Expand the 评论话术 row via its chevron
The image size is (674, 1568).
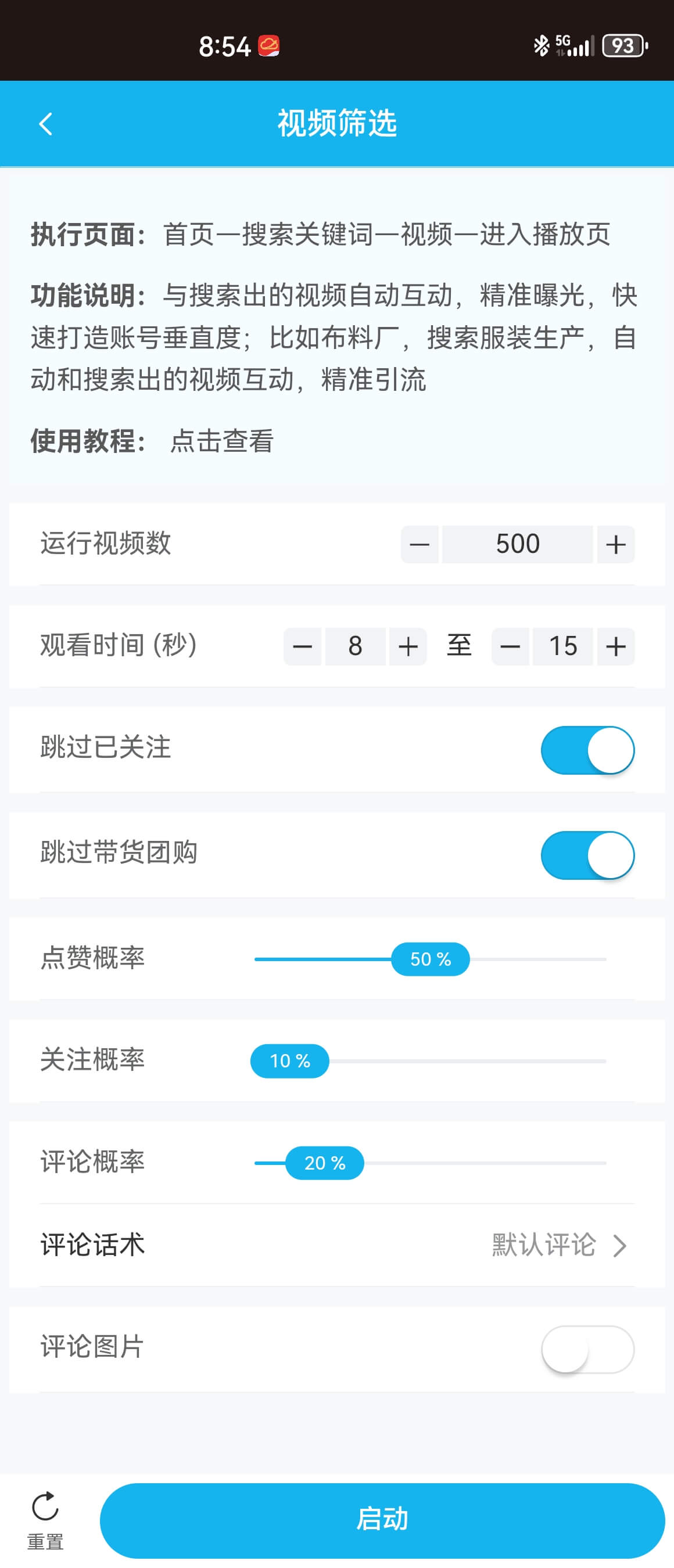[x=621, y=1245]
